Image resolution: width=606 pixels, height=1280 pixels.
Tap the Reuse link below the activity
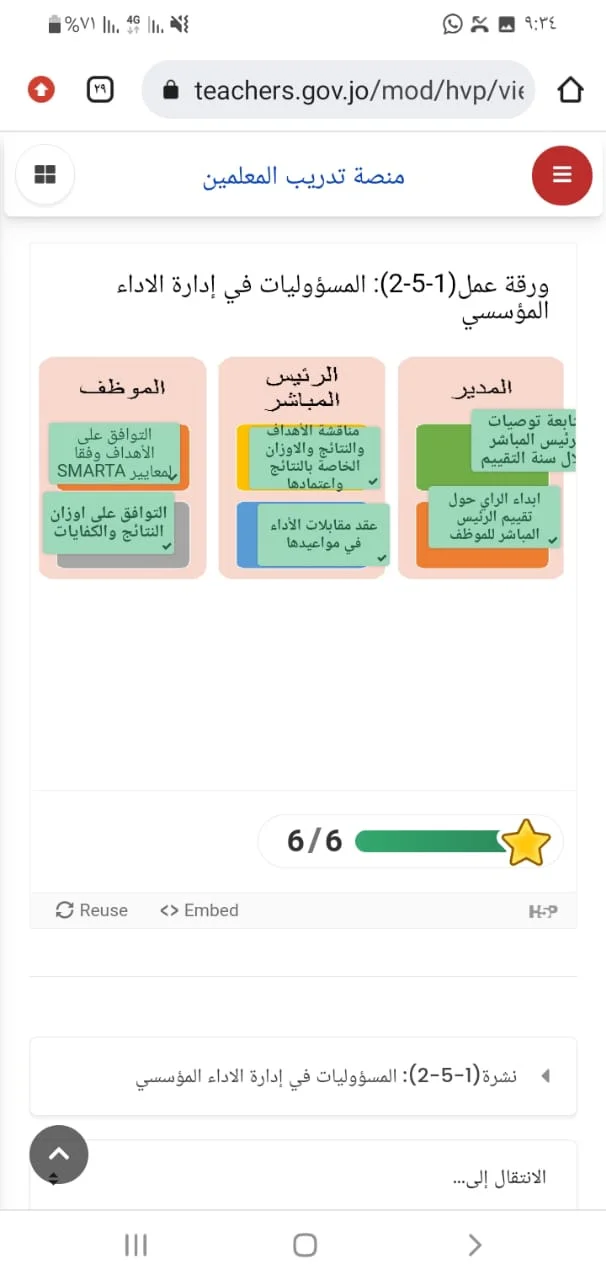point(92,910)
